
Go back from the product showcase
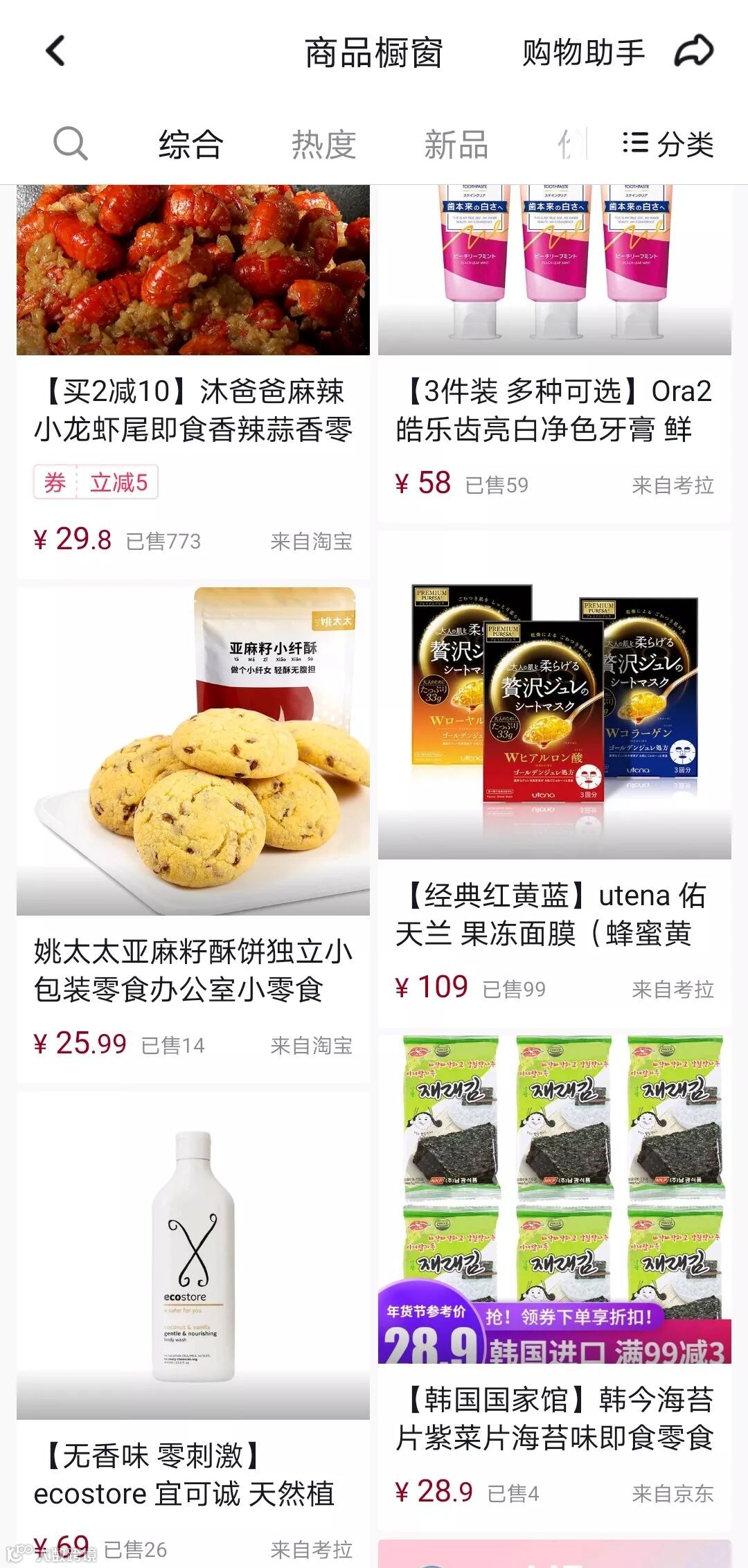click(x=55, y=52)
